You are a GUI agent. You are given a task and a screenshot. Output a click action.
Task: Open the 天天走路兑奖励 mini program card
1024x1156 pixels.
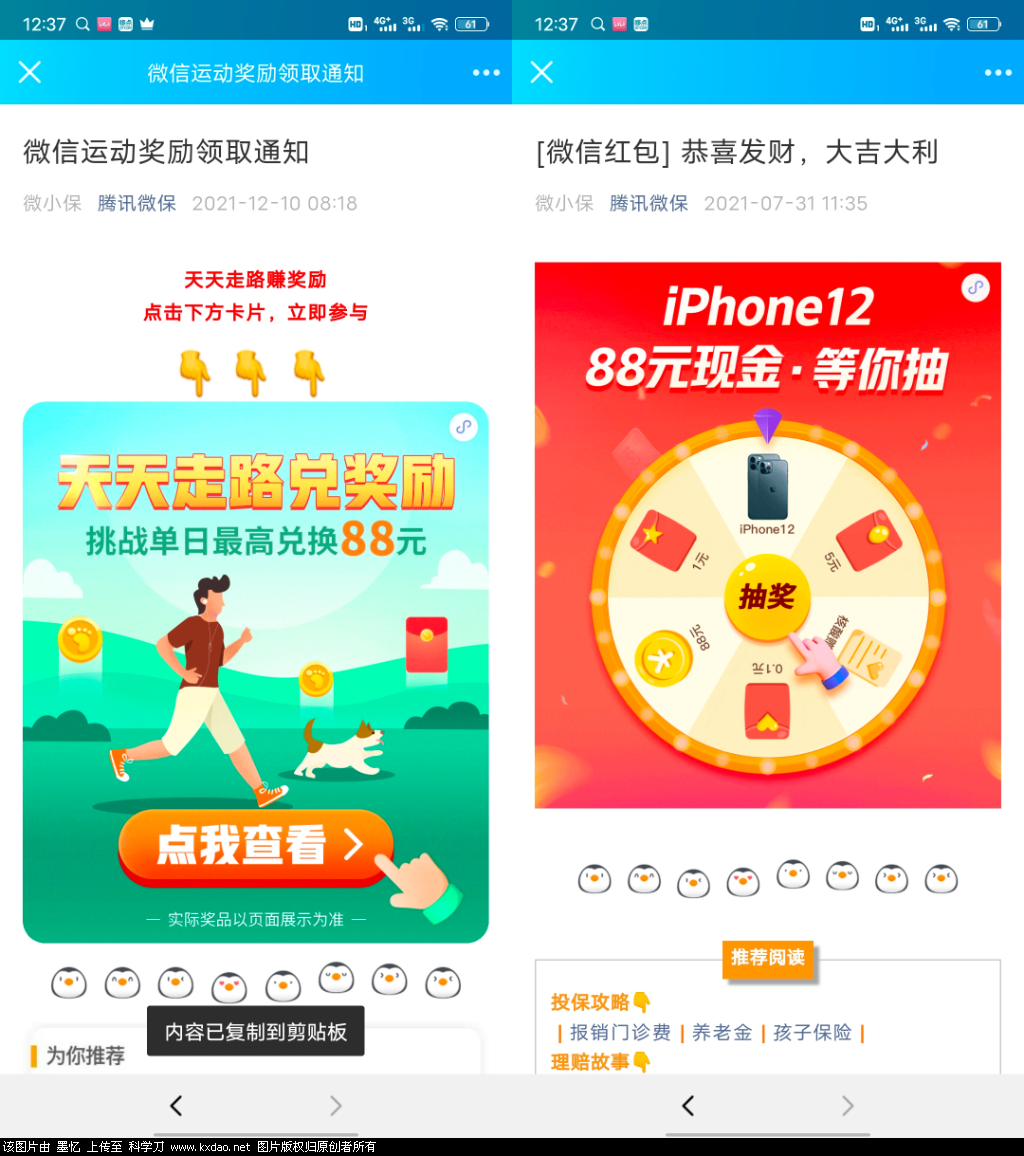255,672
